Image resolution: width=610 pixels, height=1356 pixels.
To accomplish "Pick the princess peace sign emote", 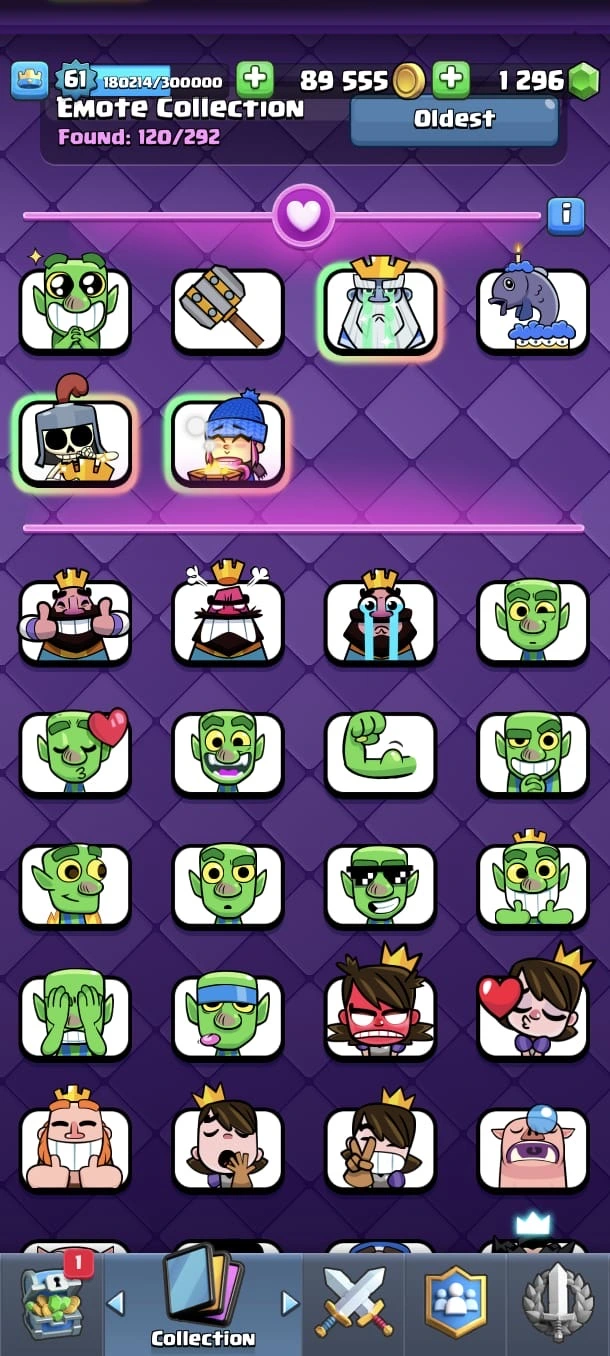I will [380, 1149].
